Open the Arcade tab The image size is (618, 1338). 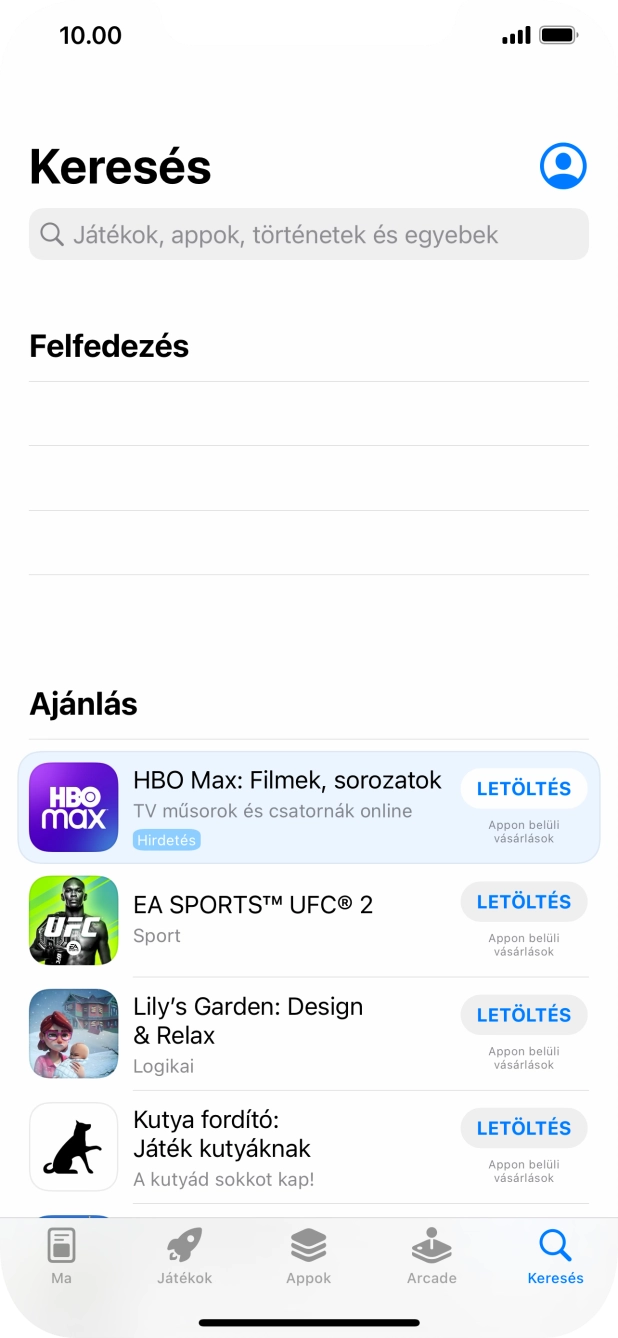[x=431, y=1256]
